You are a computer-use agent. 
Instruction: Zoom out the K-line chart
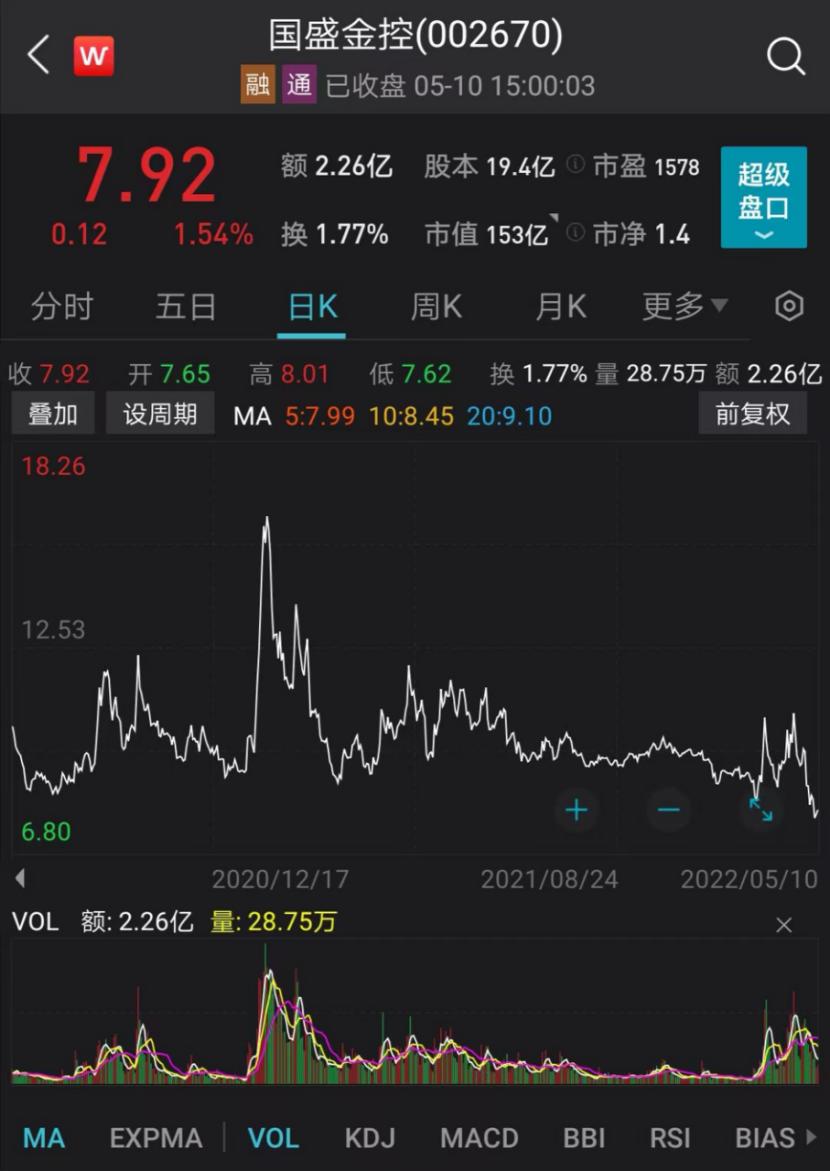click(x=669, y=810)
